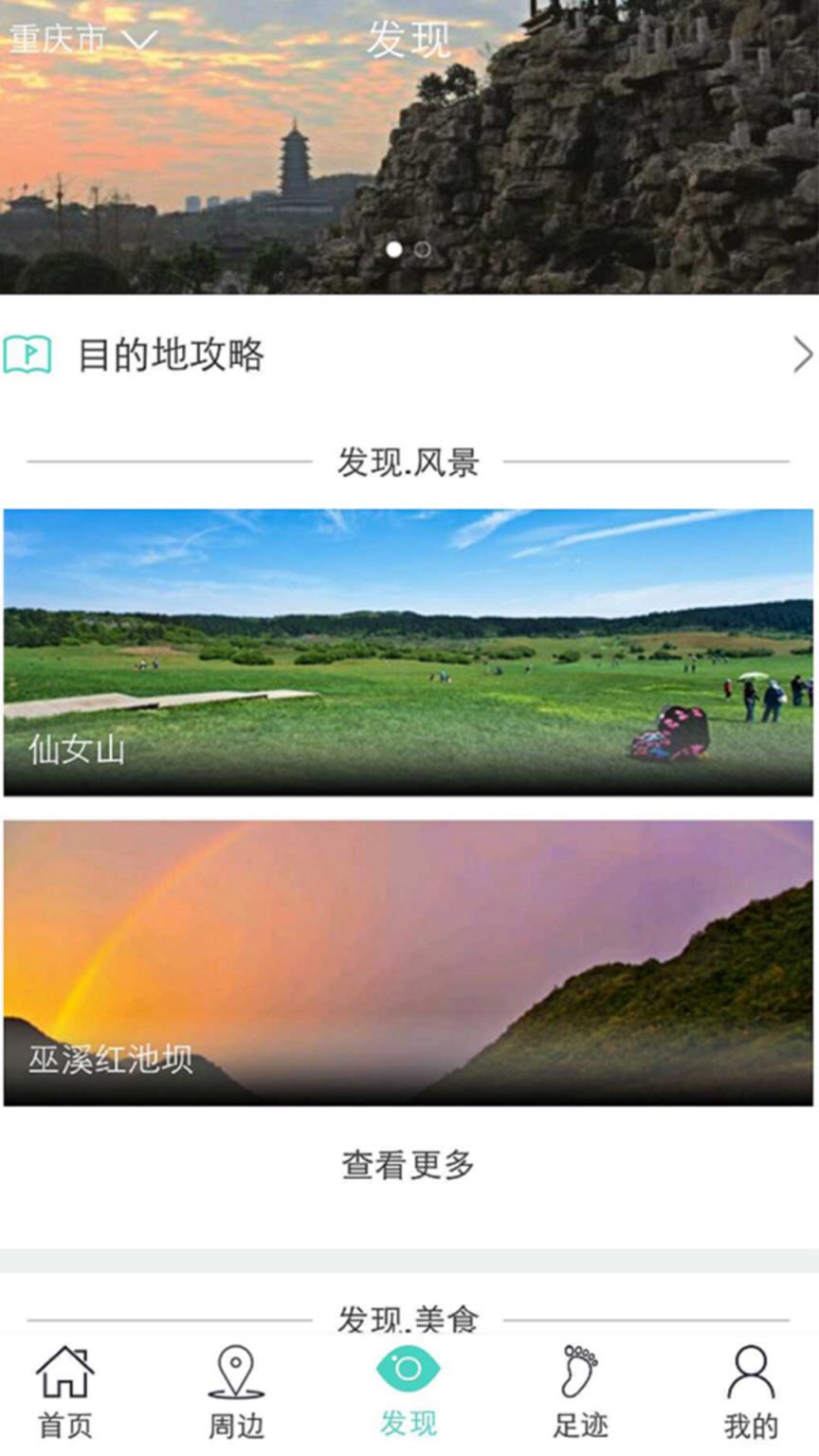Select the second carousel dot
This screenshot has width=819, height=1456.
421,250
